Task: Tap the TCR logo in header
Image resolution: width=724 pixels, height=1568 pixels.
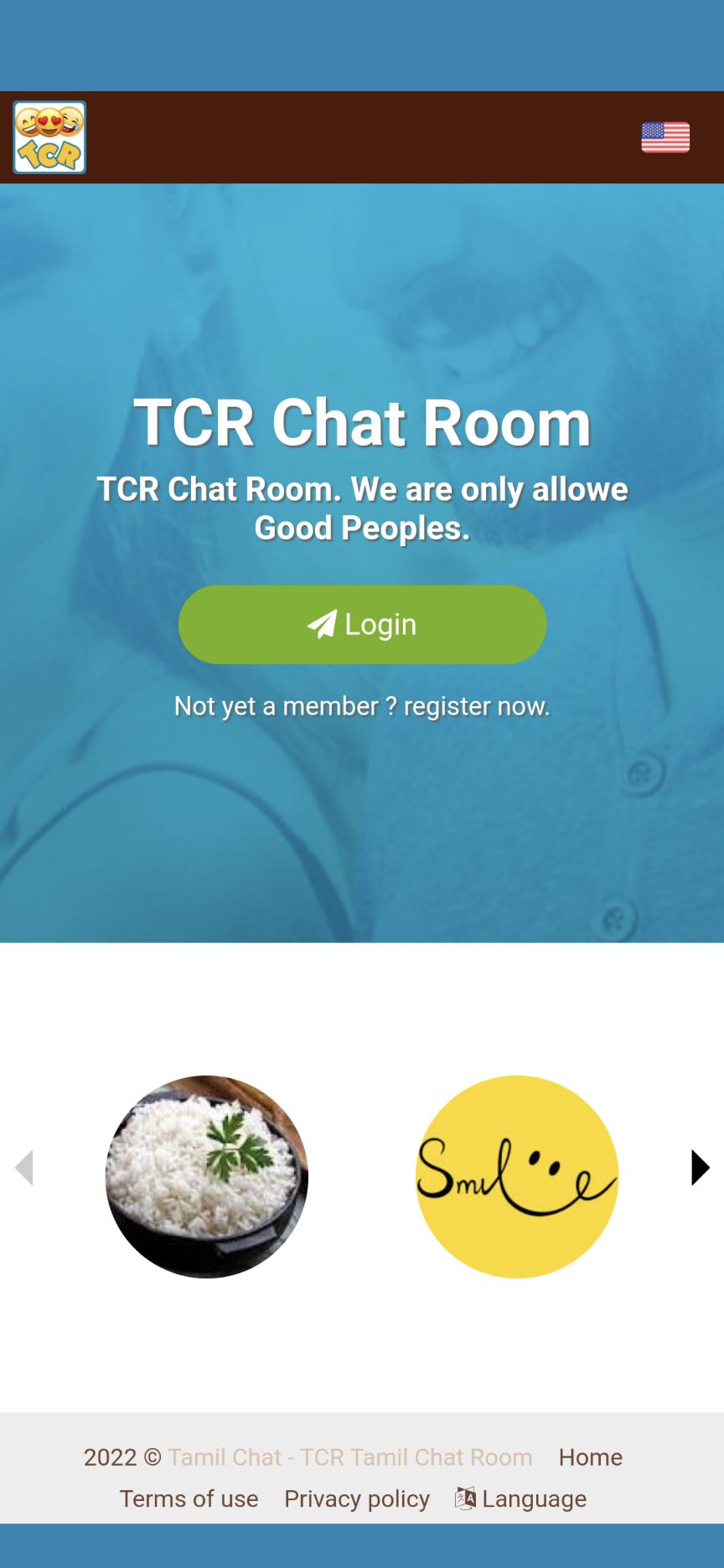Action: point(49,137)
